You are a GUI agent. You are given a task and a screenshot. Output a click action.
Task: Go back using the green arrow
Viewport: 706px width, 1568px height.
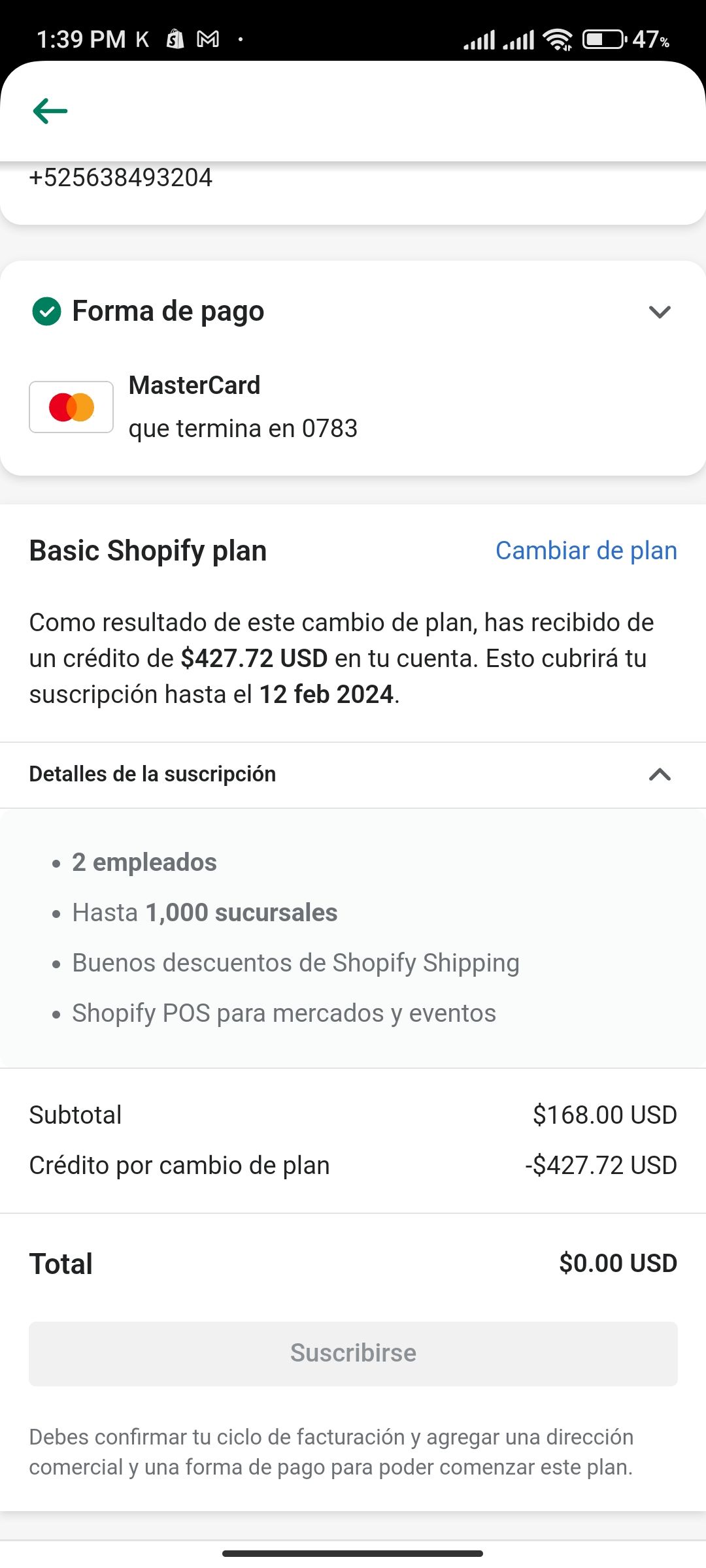50,111
